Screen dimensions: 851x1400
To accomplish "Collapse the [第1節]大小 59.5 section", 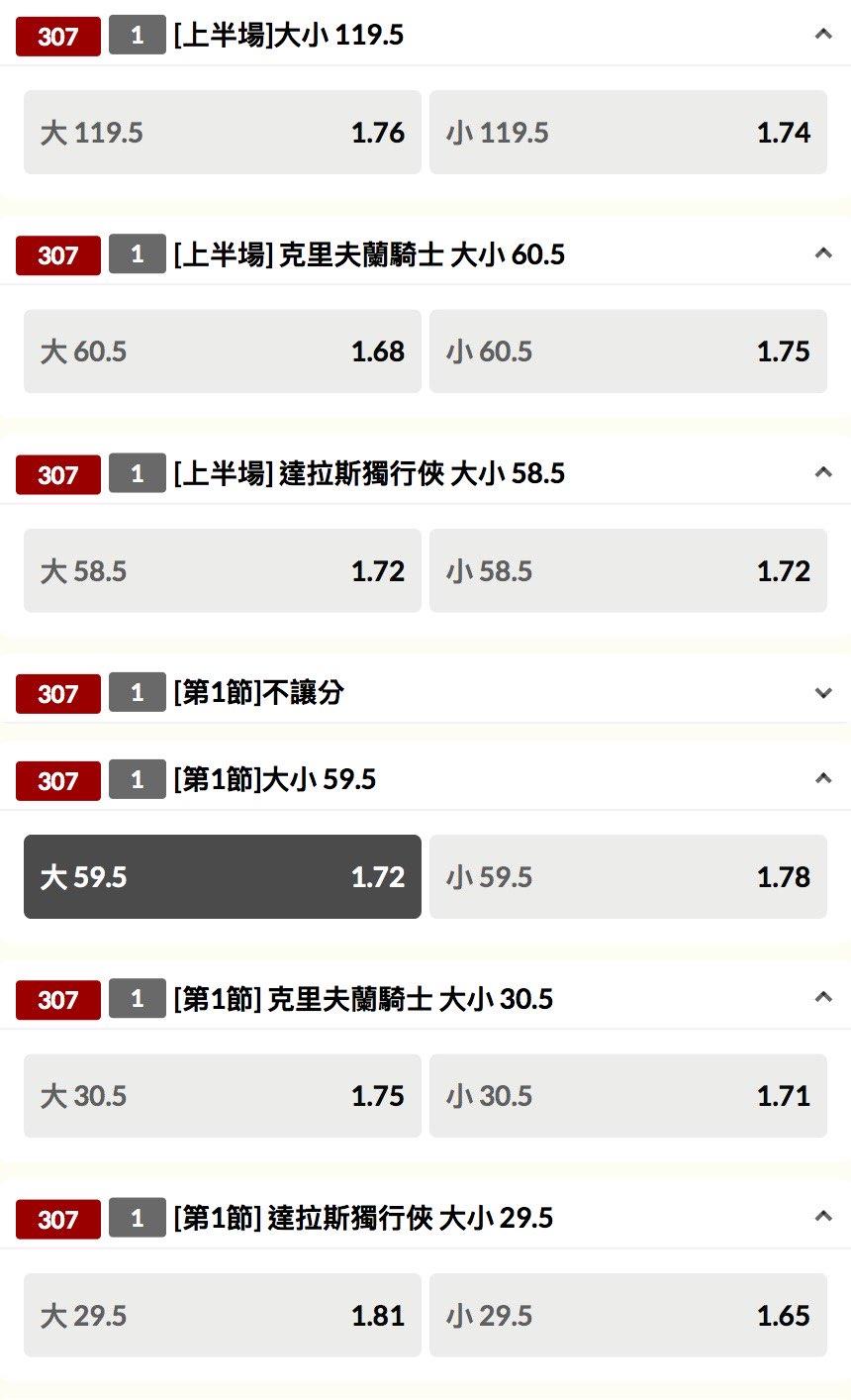I will [x=822, y=779].
